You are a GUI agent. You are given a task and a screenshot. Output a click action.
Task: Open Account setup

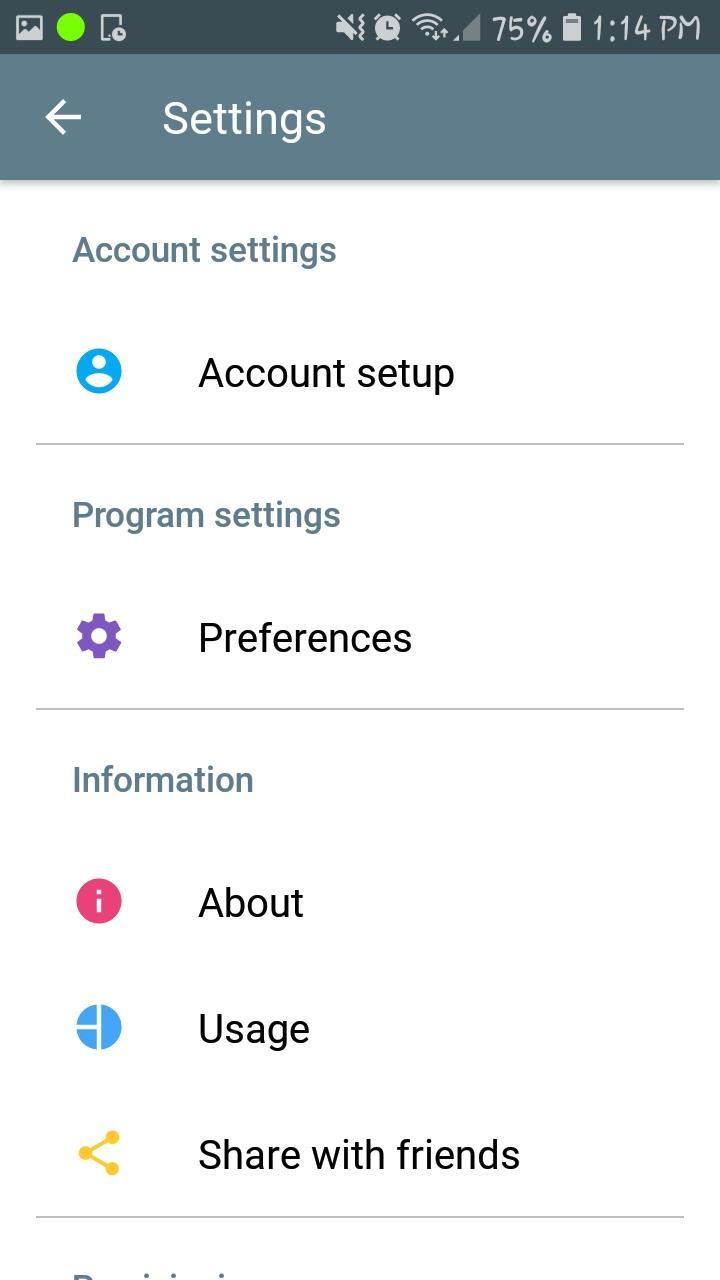point(326,373)
